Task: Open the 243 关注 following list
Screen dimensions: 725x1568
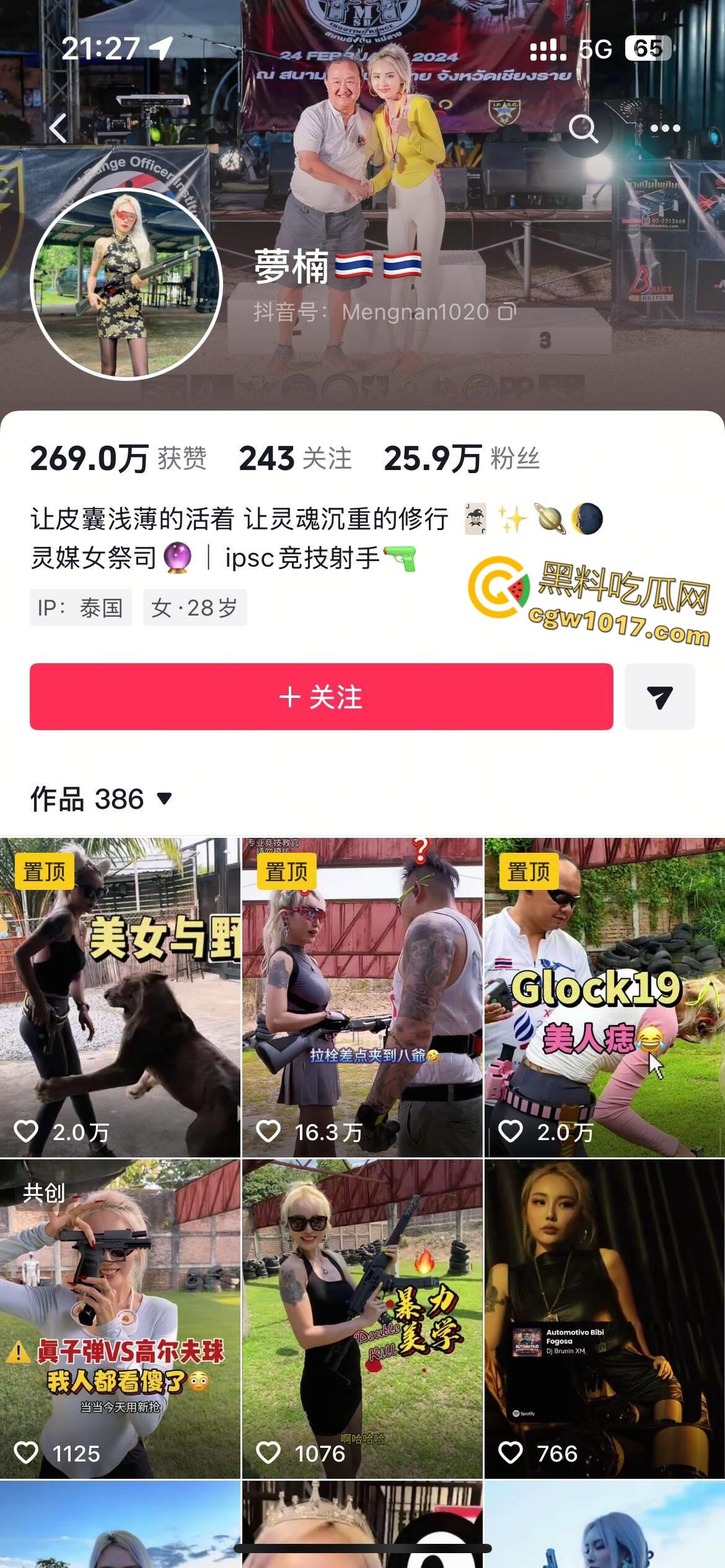Action: 295,458
